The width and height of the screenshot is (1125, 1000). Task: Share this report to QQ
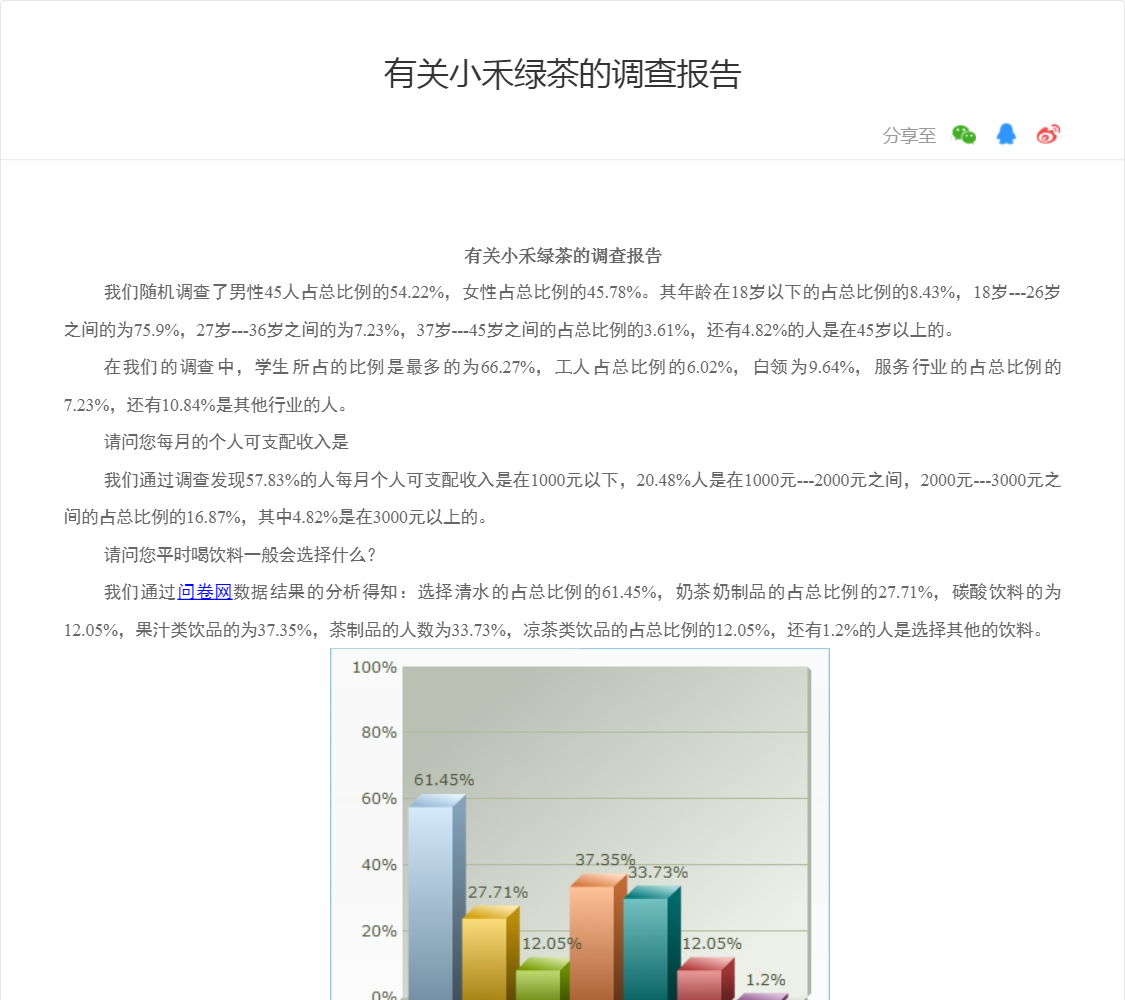tap(1006, 135)
